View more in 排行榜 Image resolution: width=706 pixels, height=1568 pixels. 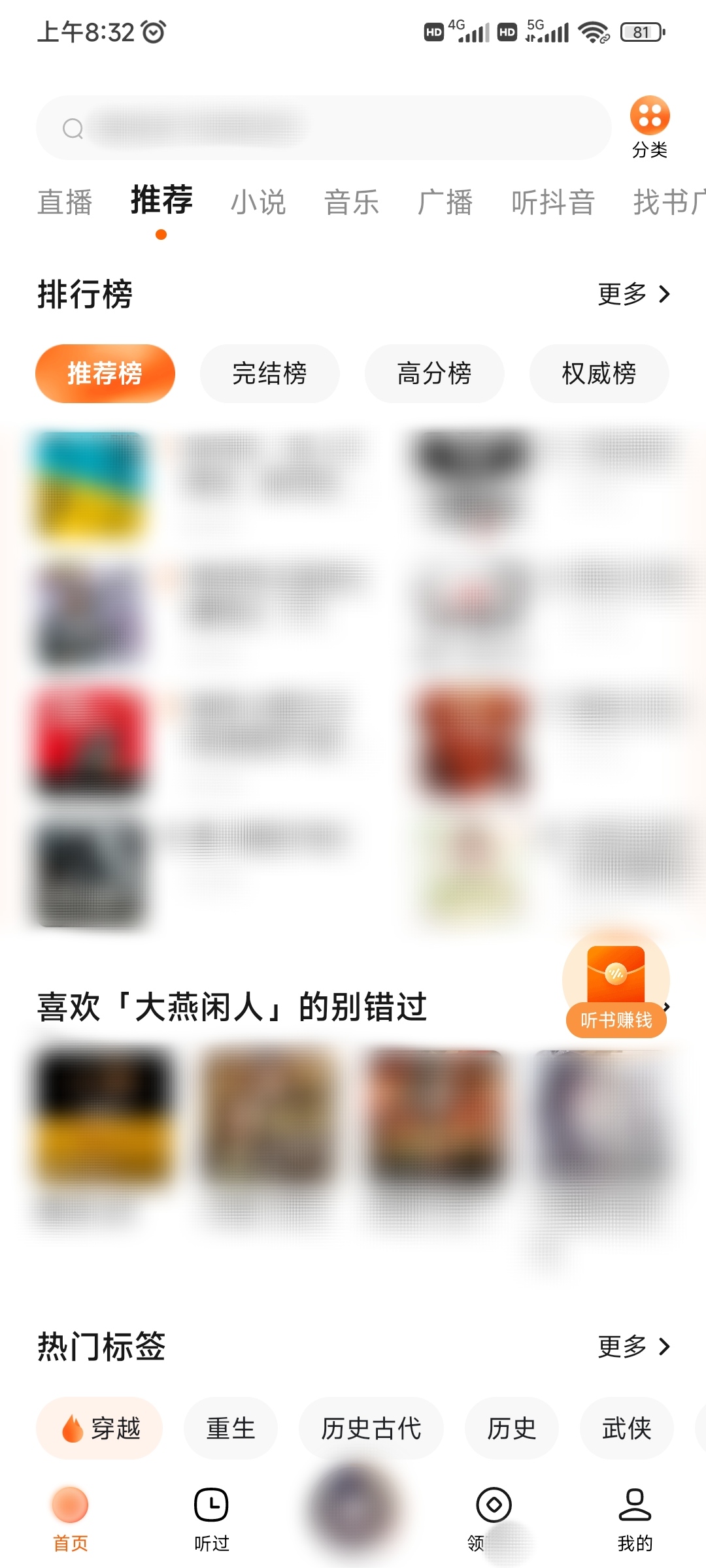[633, 294]
